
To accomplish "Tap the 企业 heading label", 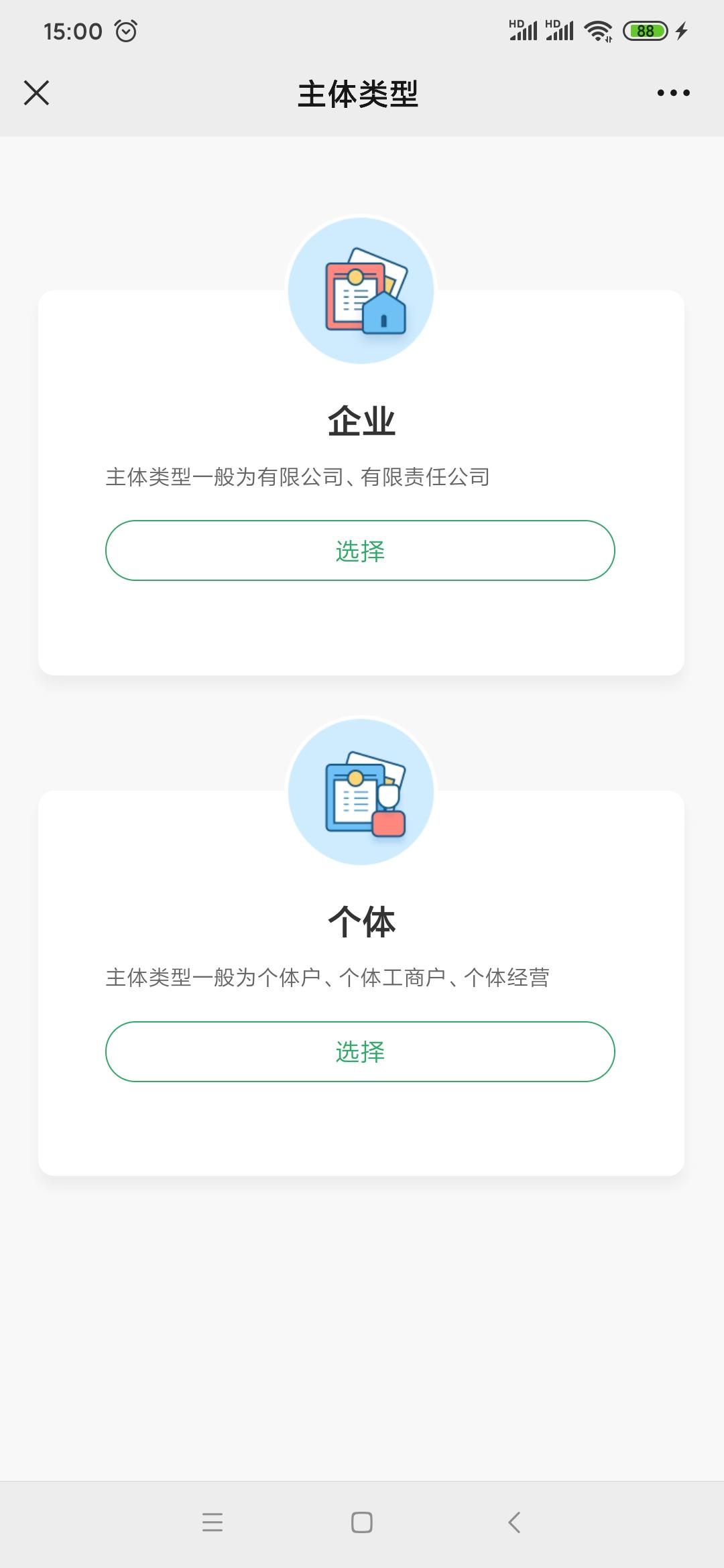I will click(361, 419).
